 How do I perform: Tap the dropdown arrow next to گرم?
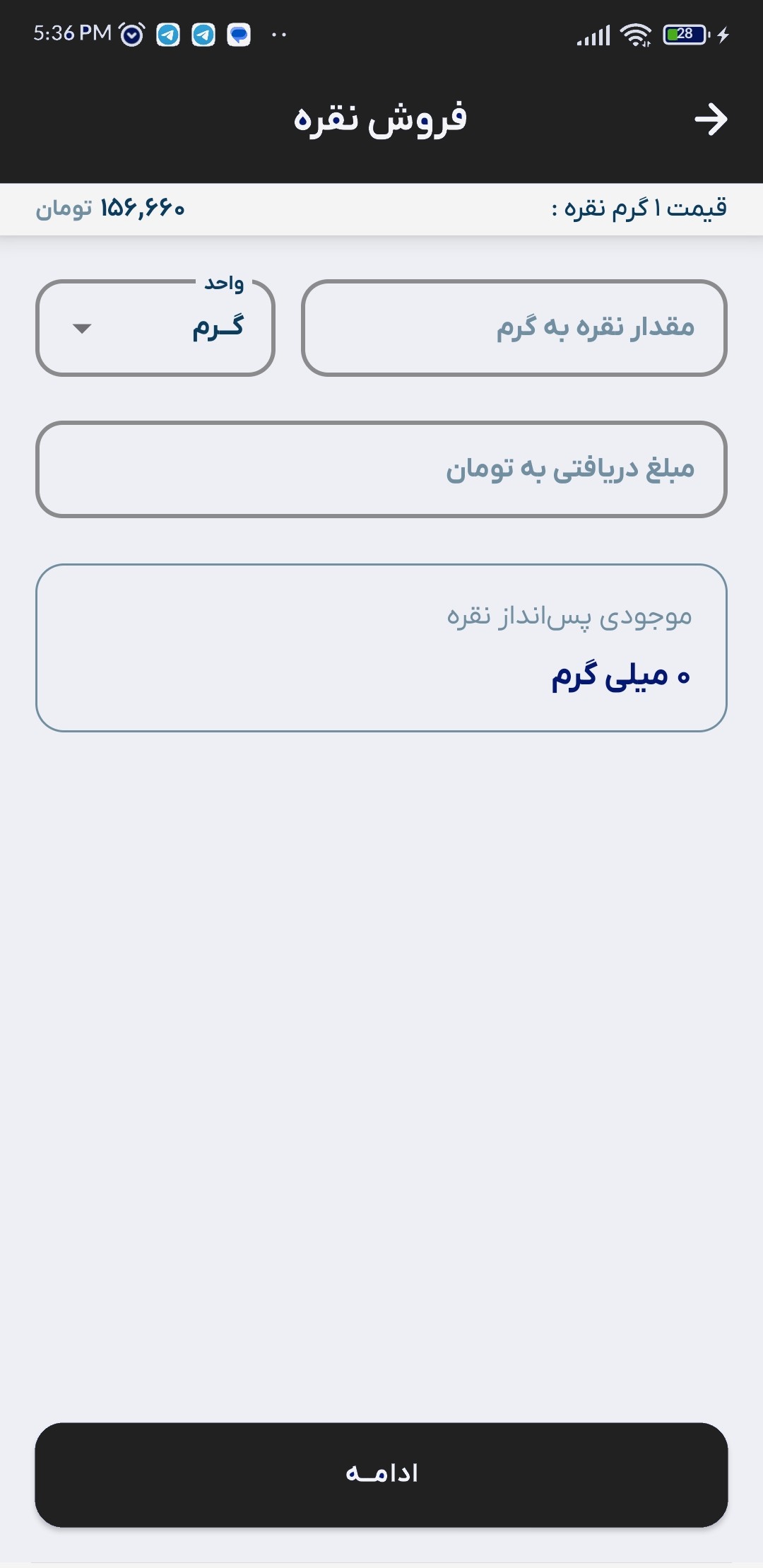(80, 329)
